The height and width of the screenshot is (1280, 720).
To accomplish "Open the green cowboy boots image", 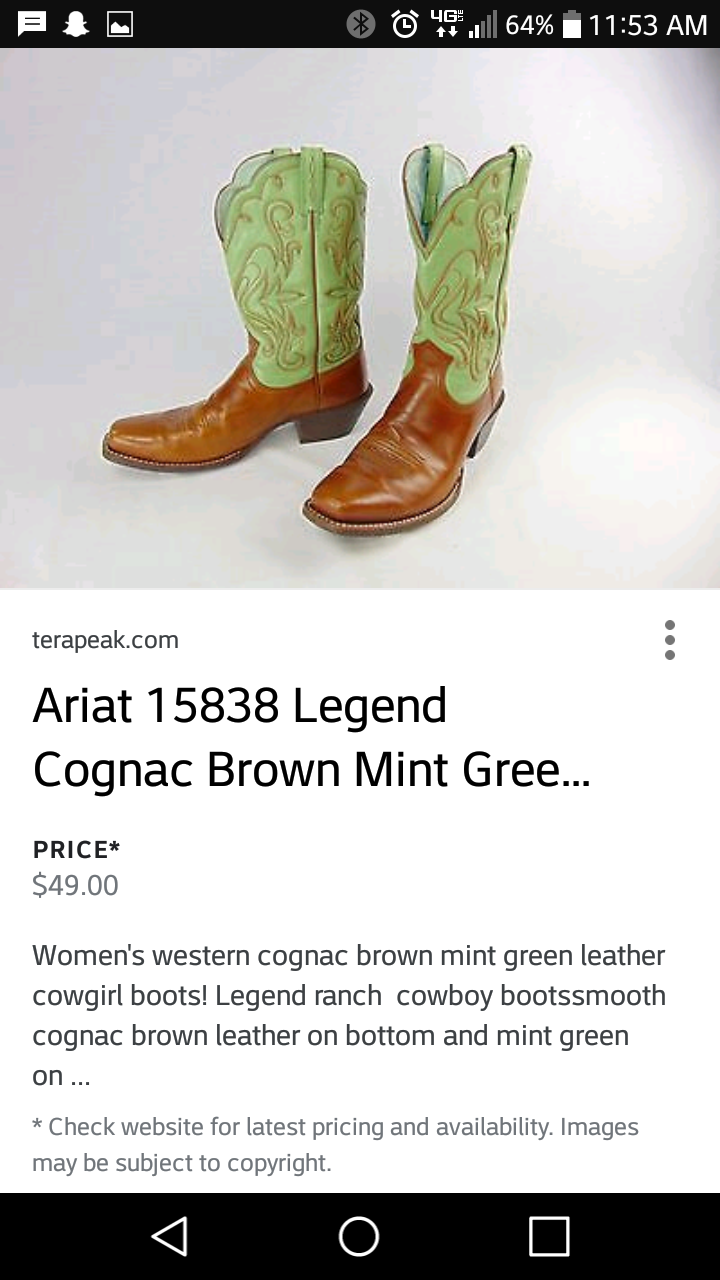I will [360, 318].
